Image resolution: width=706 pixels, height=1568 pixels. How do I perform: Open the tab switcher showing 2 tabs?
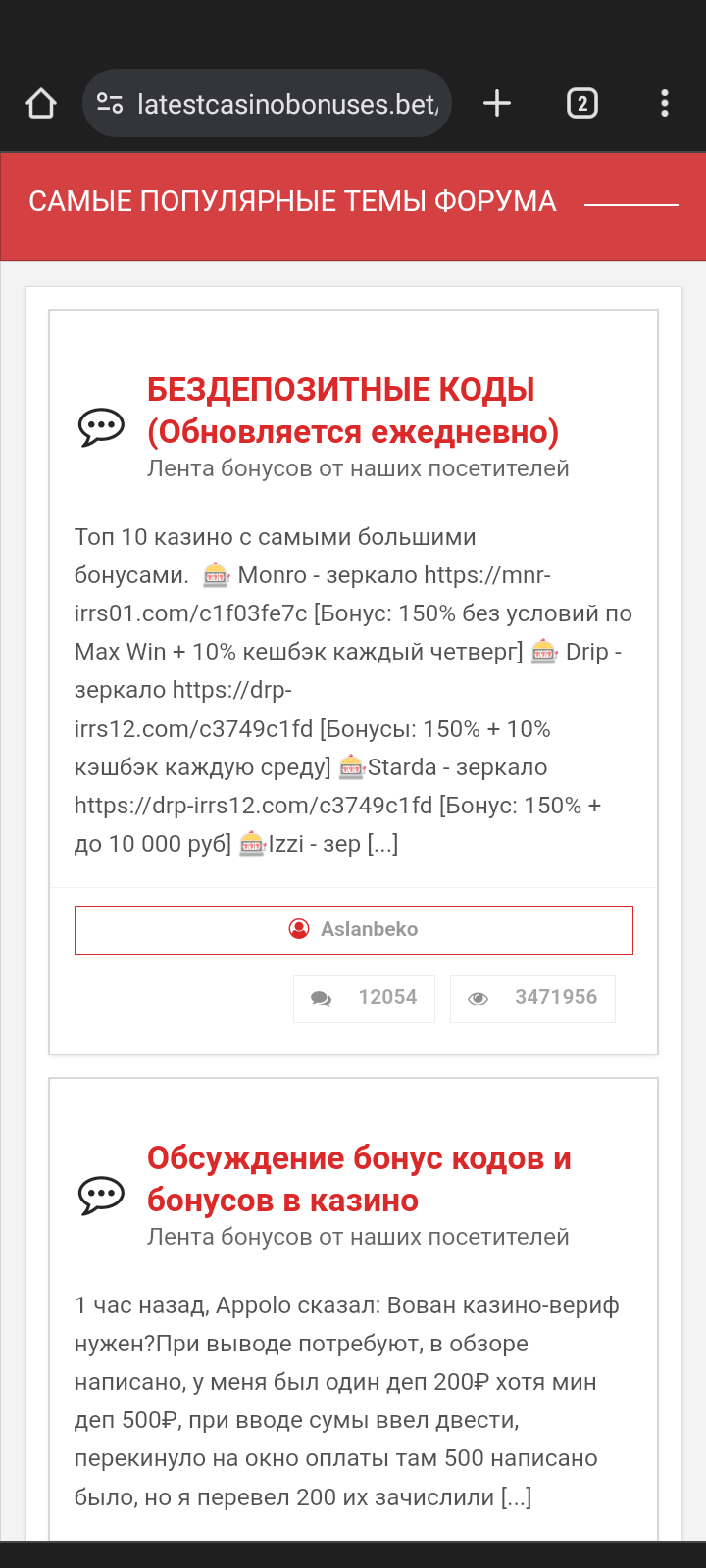[x=582, y=103]
